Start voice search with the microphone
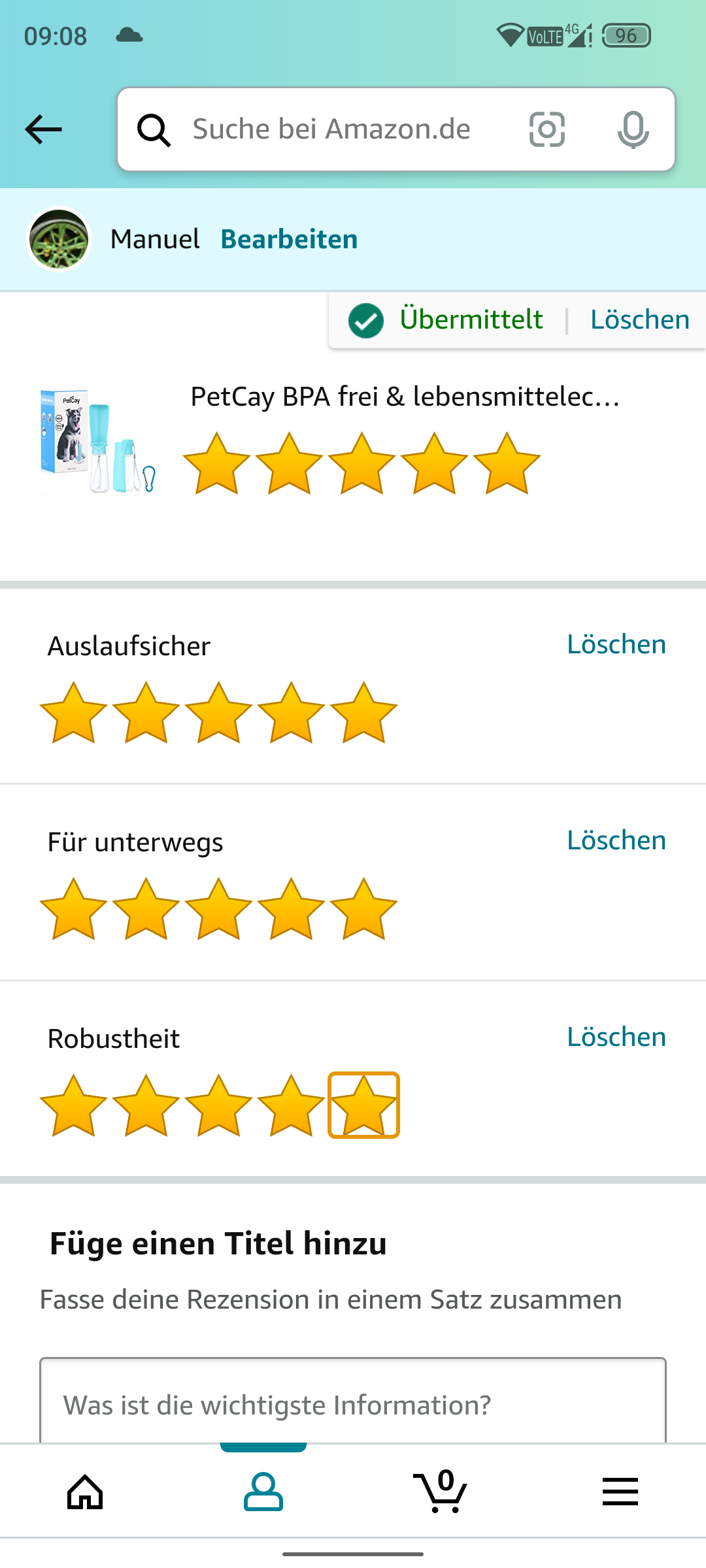 (x=633, y=129)
